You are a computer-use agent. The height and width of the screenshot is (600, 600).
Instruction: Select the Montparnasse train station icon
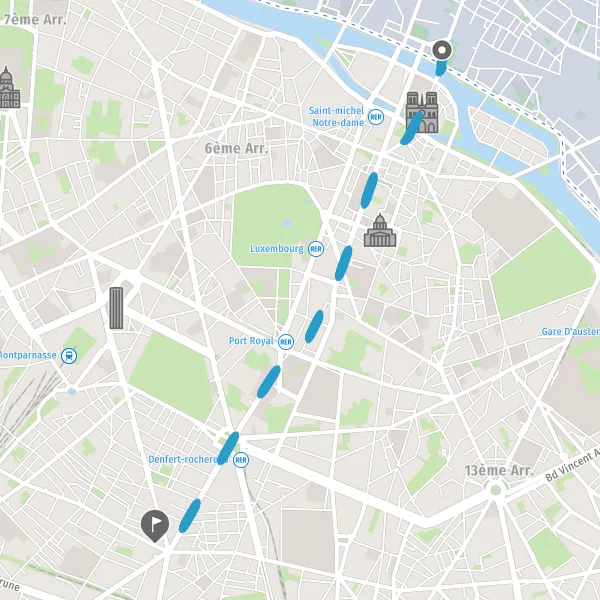pyautogui.click(x=69, y=356)
